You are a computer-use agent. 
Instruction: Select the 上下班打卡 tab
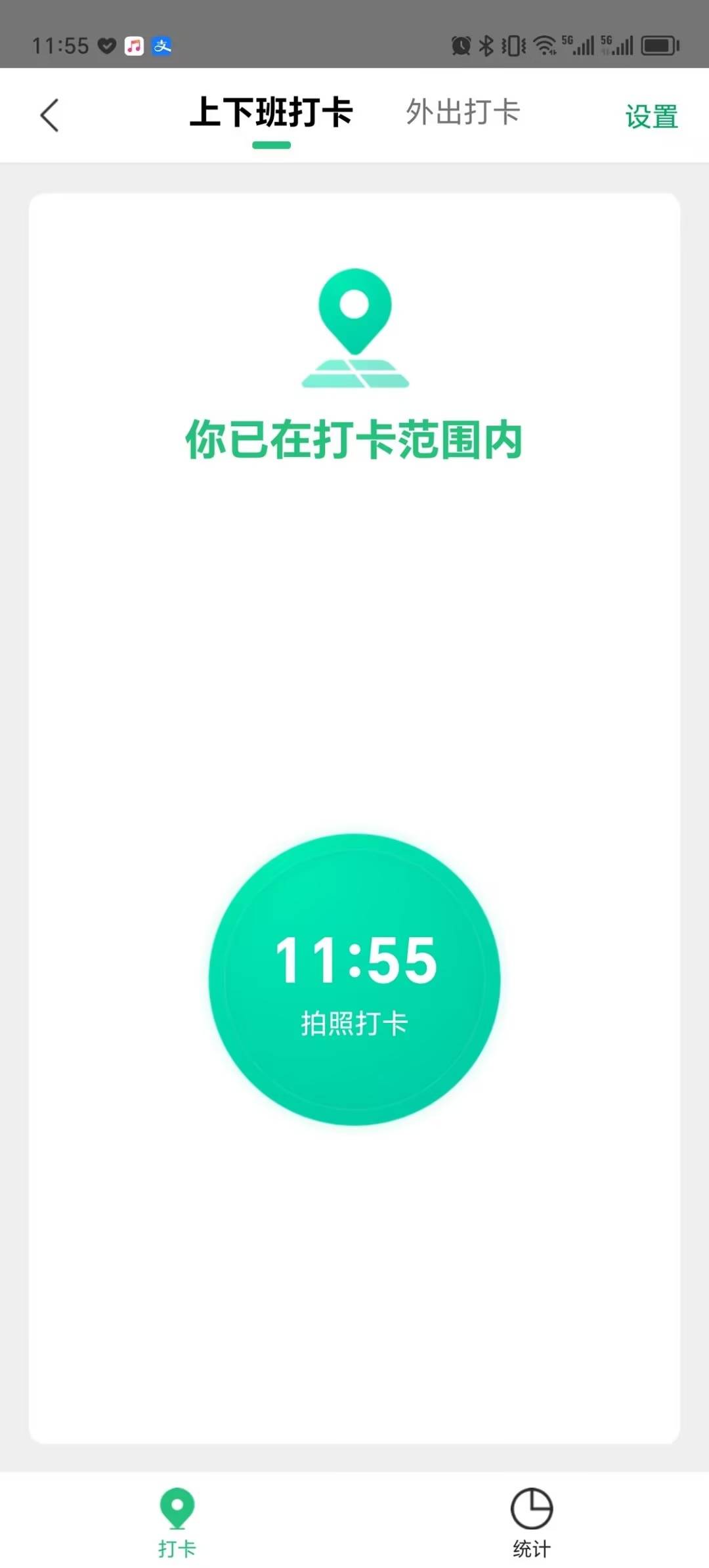[x=271, y=112]
